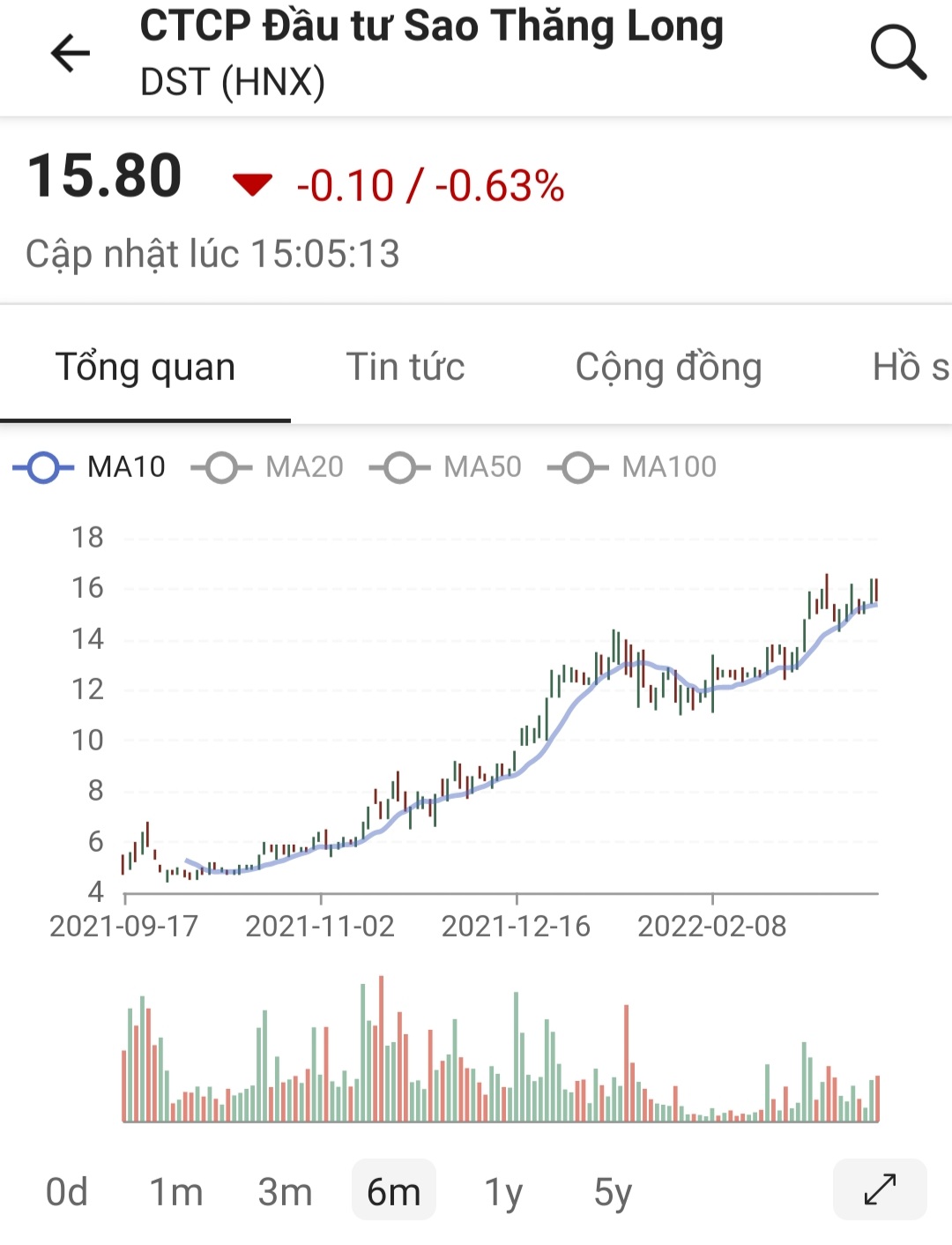View the 5y chart range

pos(613,1191)
